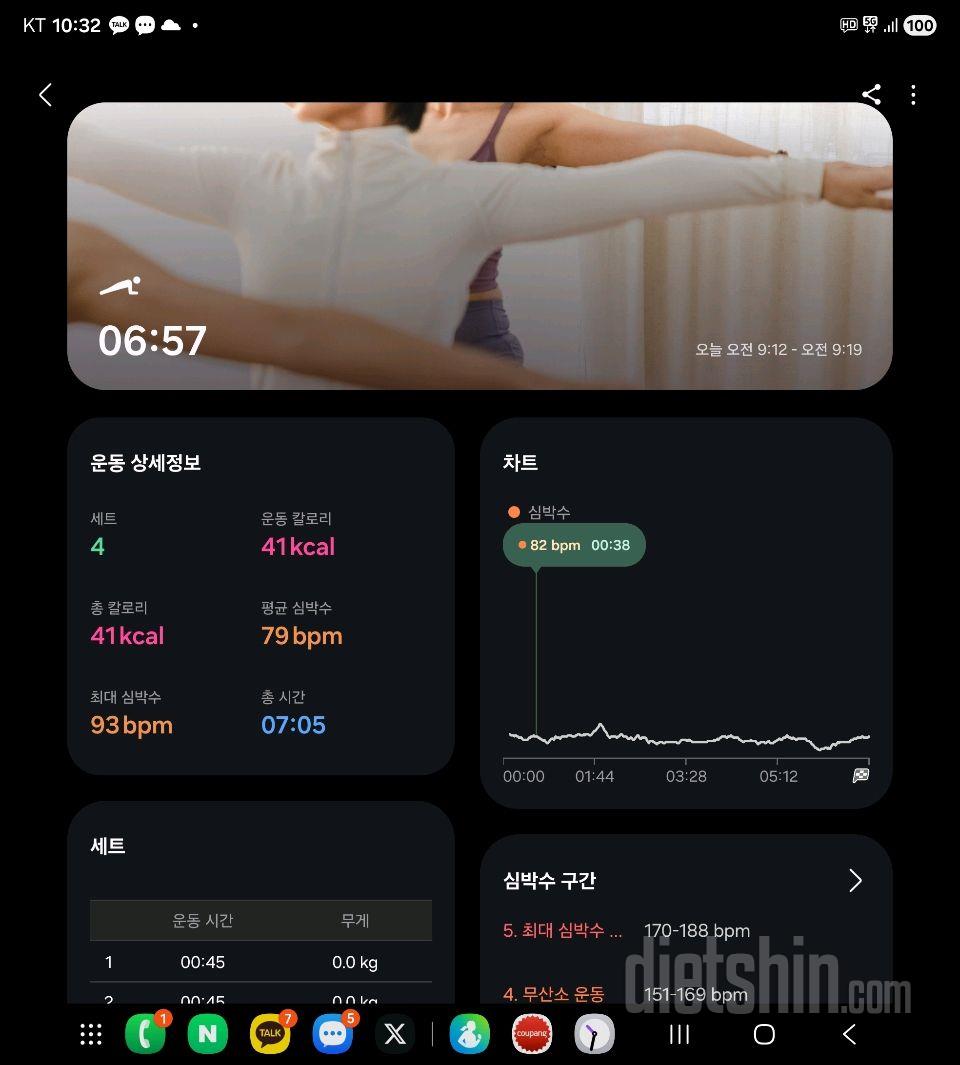Open the app drawer grid icon
The image size is (960, 1065).
pyautogui.click(x=91, y=1034)
